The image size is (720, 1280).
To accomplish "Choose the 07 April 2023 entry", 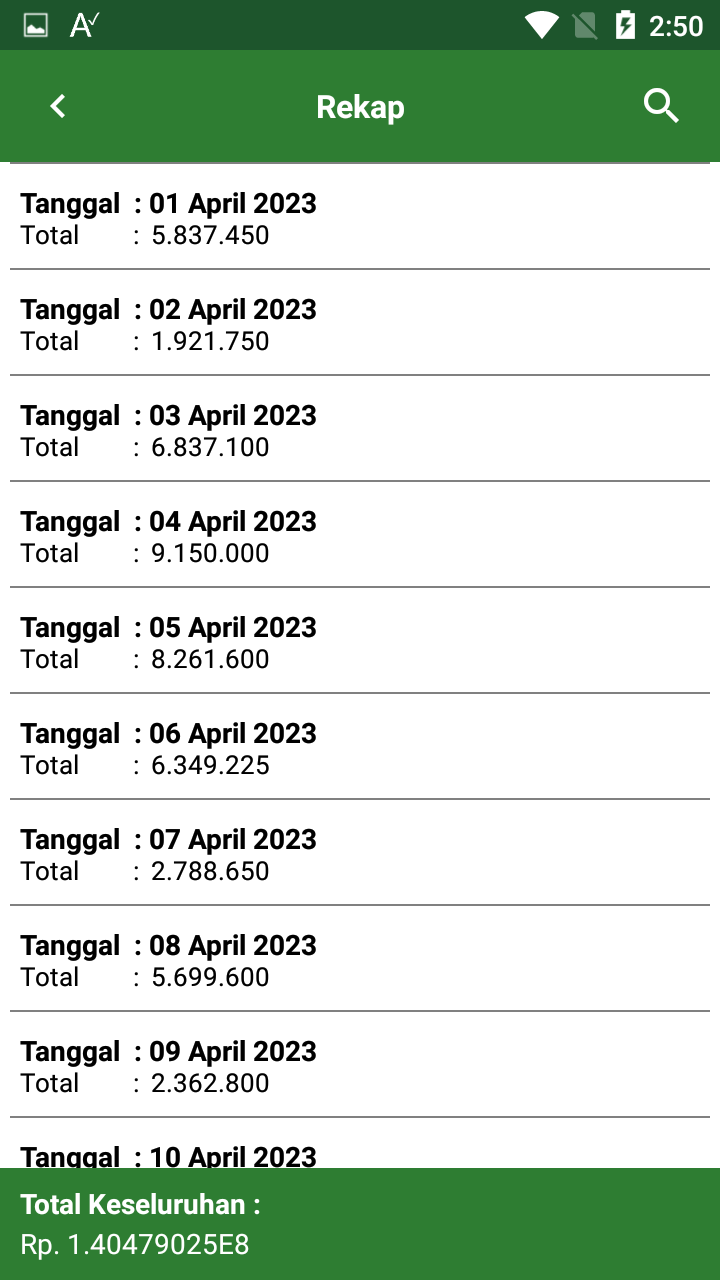I will [x=360, y=854].
